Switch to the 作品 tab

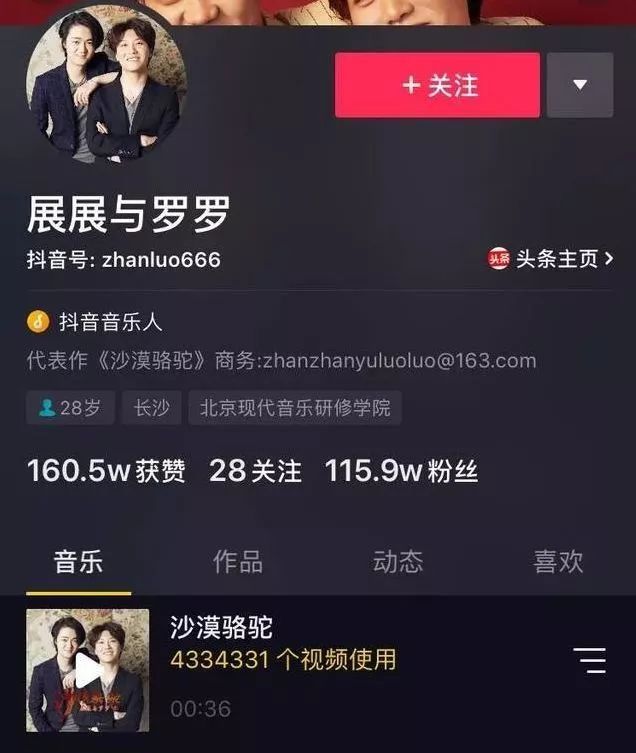pyautogui.click(x=238, y=562)
